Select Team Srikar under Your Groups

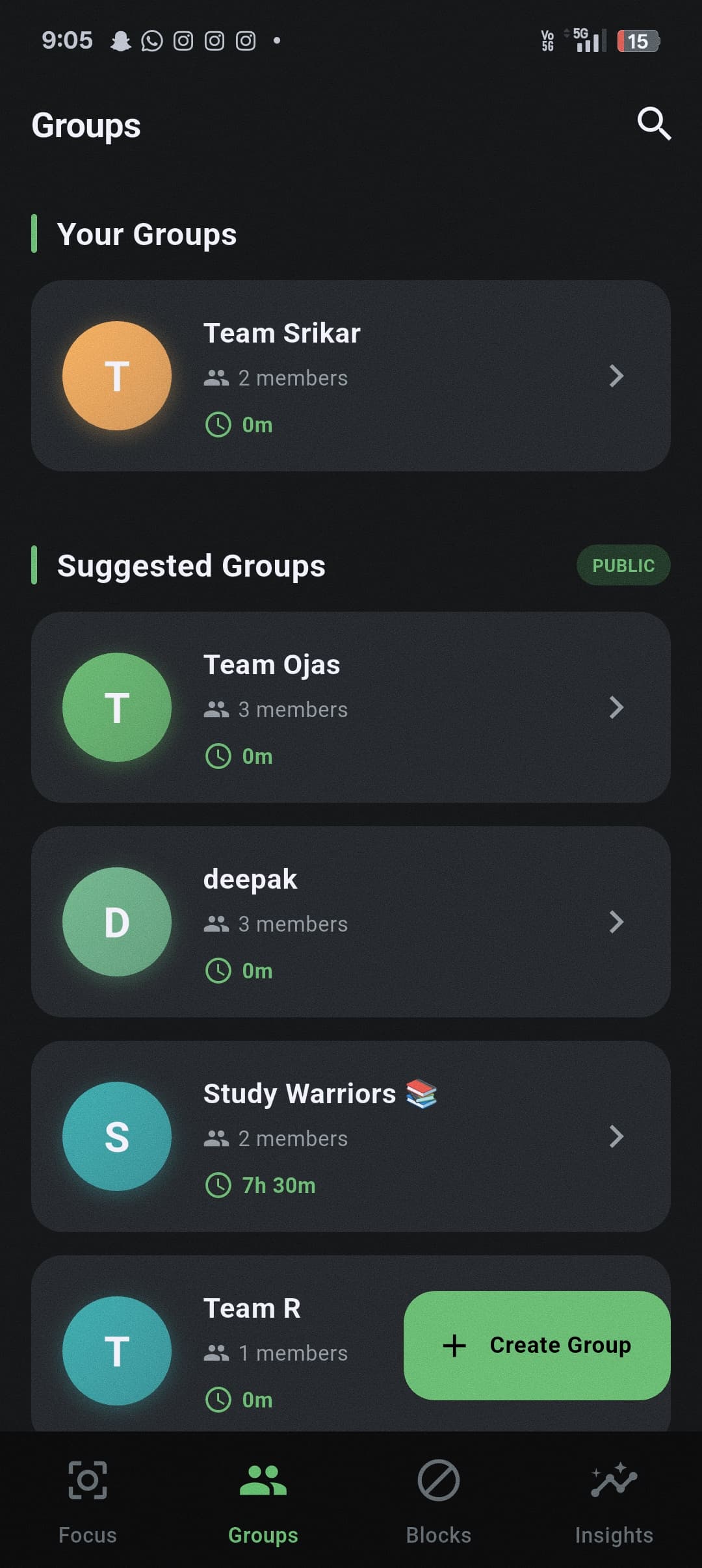(x=351, y=376)
